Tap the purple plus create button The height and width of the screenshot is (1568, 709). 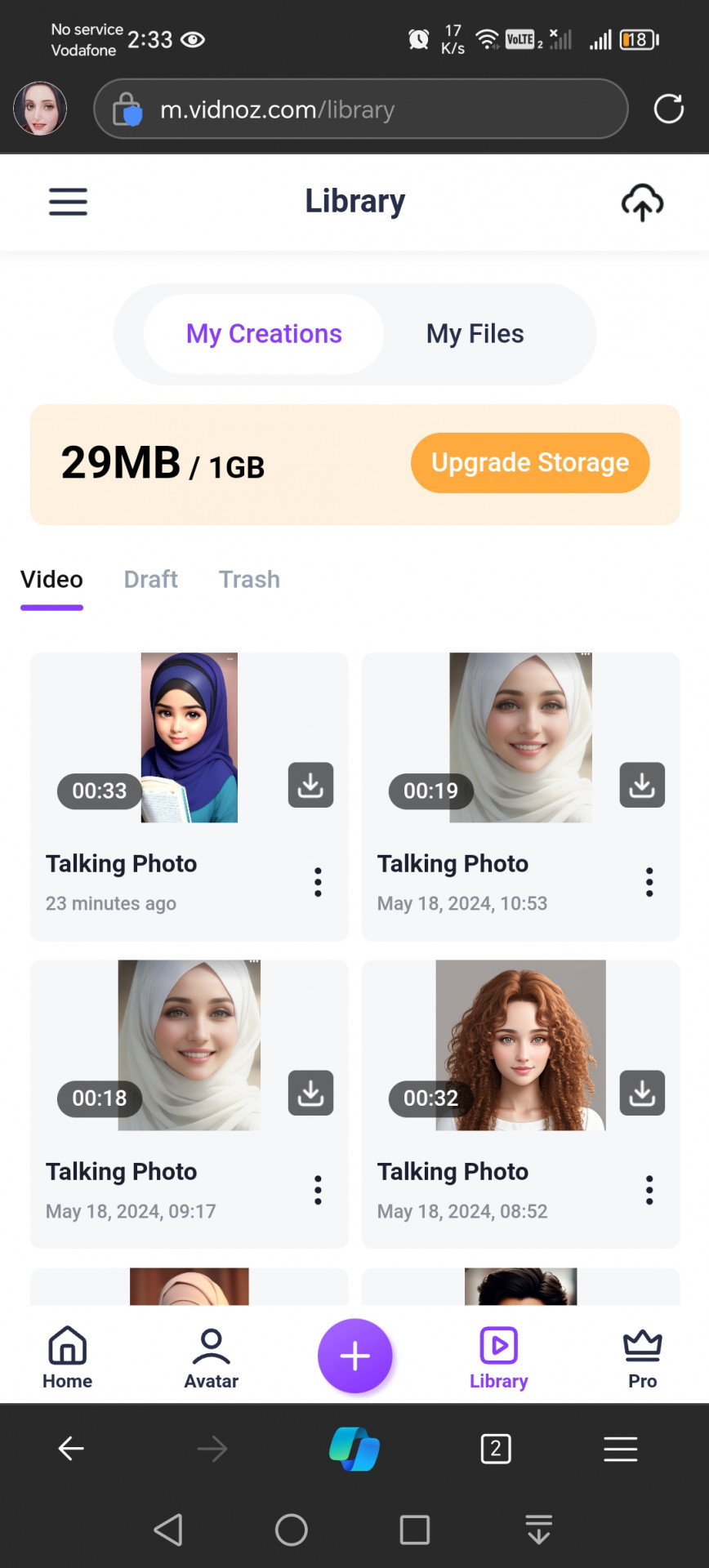click(354, 1356)
